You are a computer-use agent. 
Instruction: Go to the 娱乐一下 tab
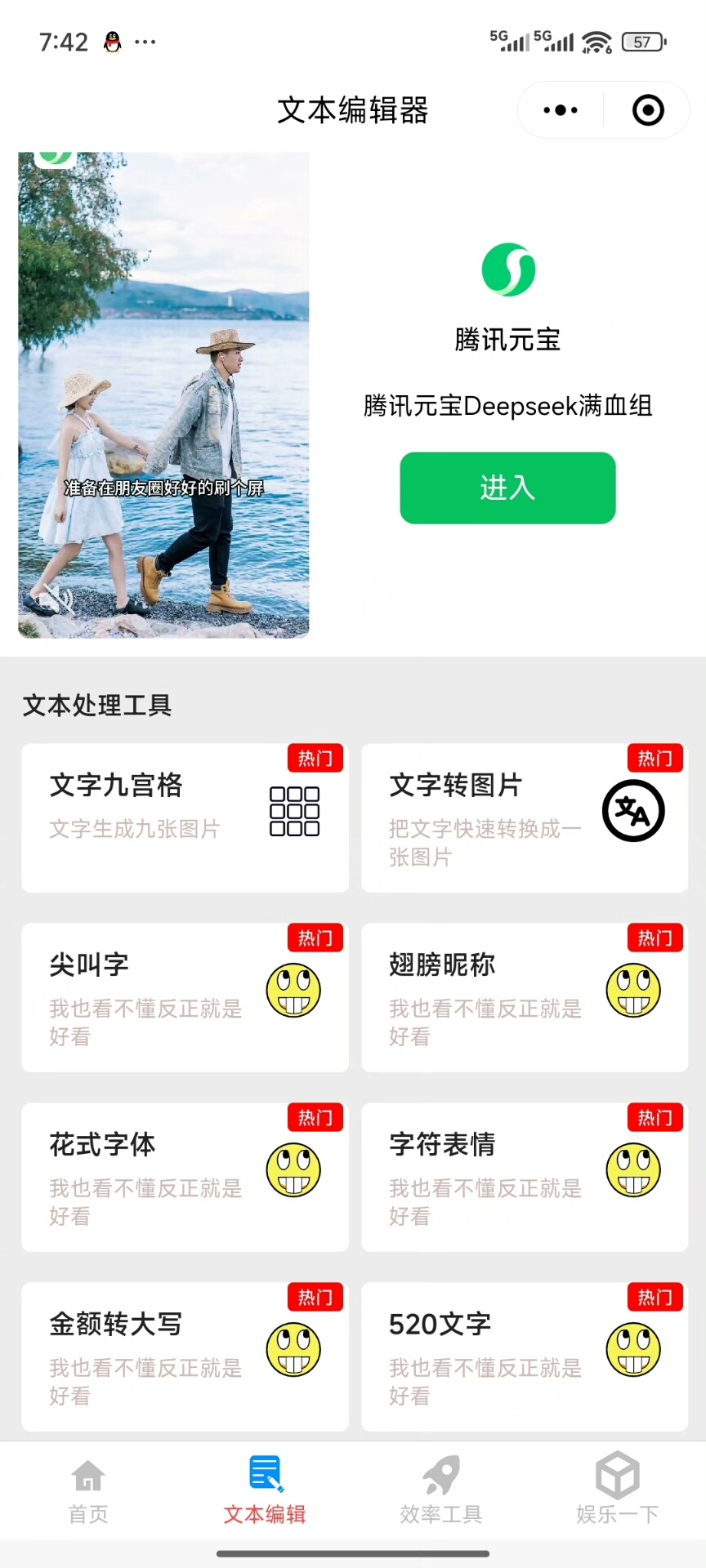pos(618,1490)
